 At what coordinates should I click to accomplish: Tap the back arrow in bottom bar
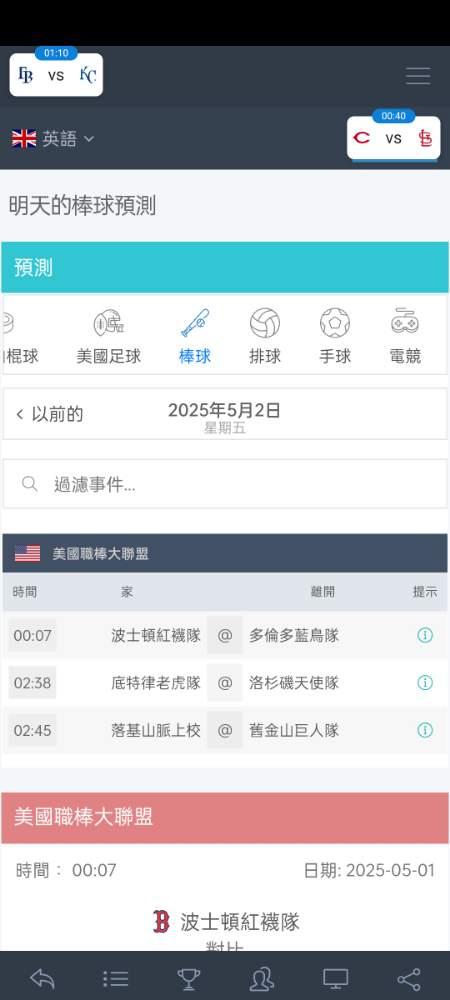[x=42, y=978]
